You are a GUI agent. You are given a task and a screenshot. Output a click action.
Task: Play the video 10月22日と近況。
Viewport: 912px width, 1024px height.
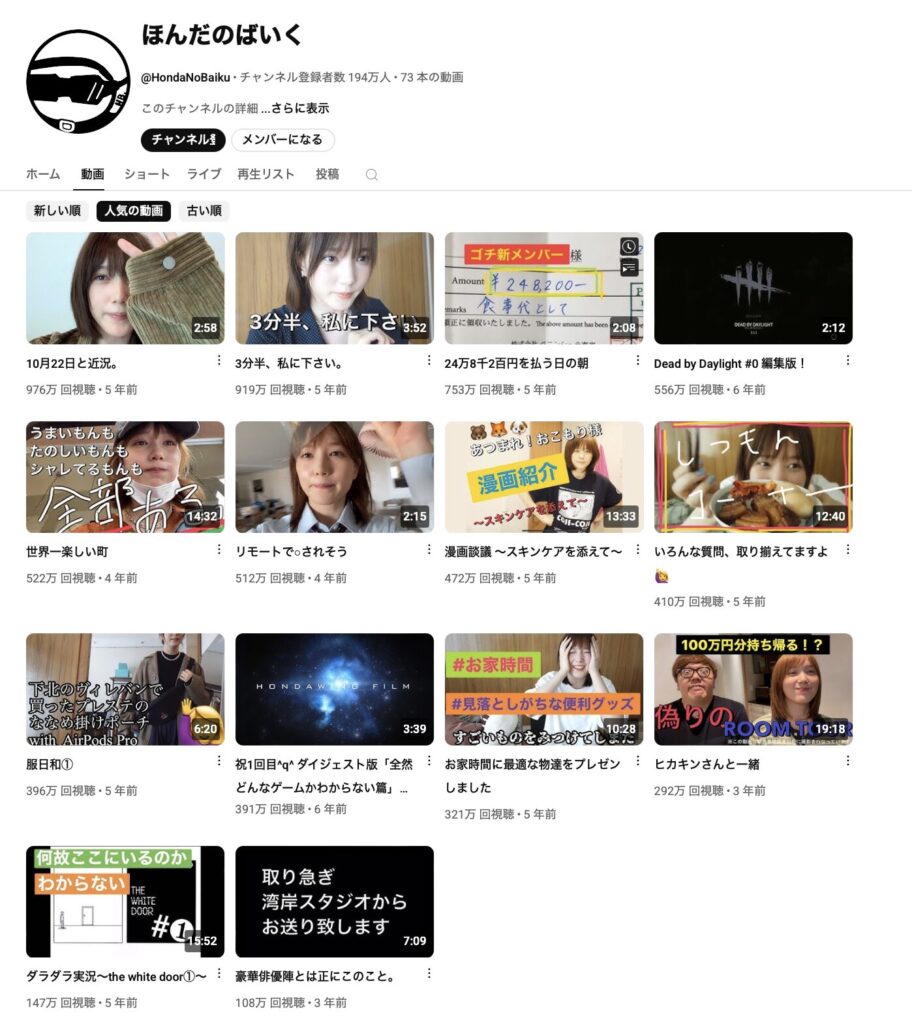click(x=125, y=288)
